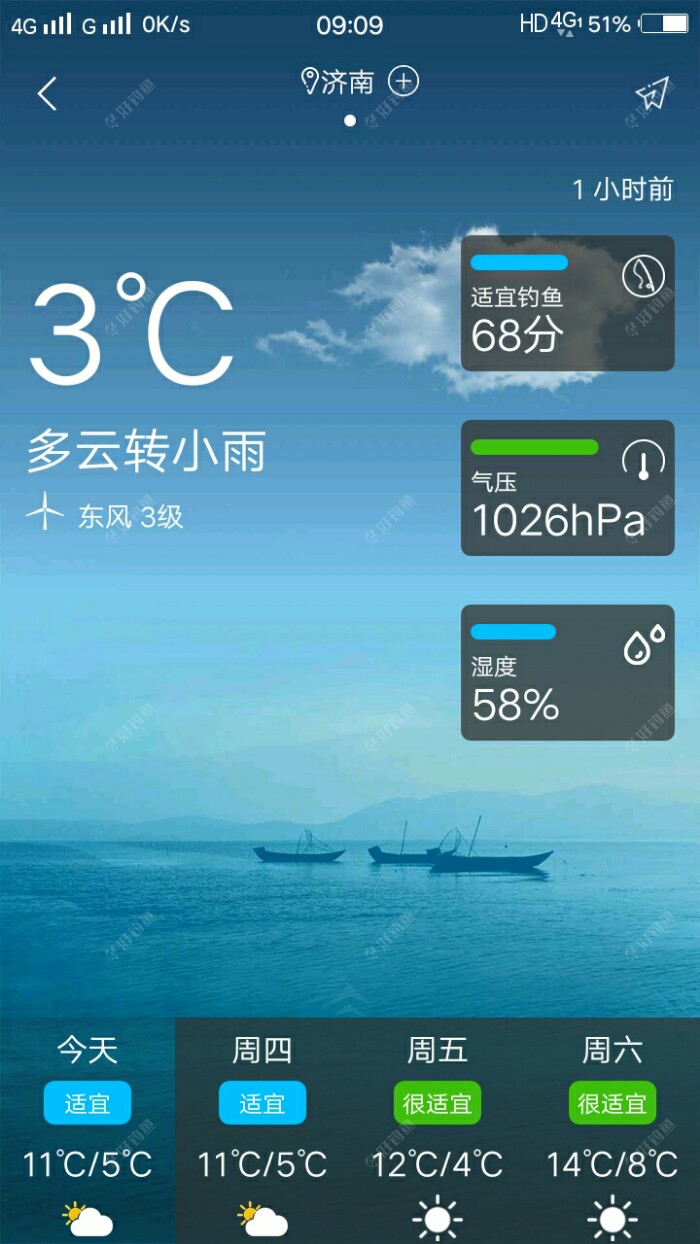This screenshot has width=700, height=1244.
Task: Select the 周五 forecast
Action: [437, 1130]
